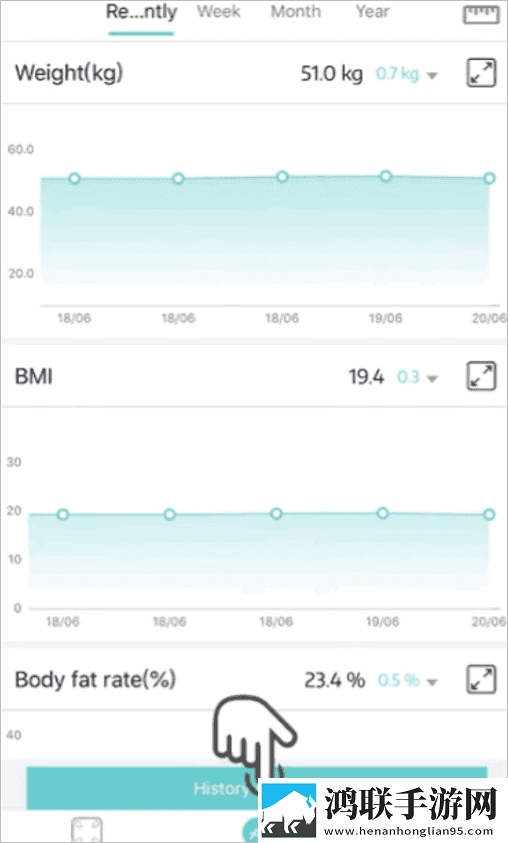Switch to the Week tab
508x843 pixels.
(x=218, y=11)
